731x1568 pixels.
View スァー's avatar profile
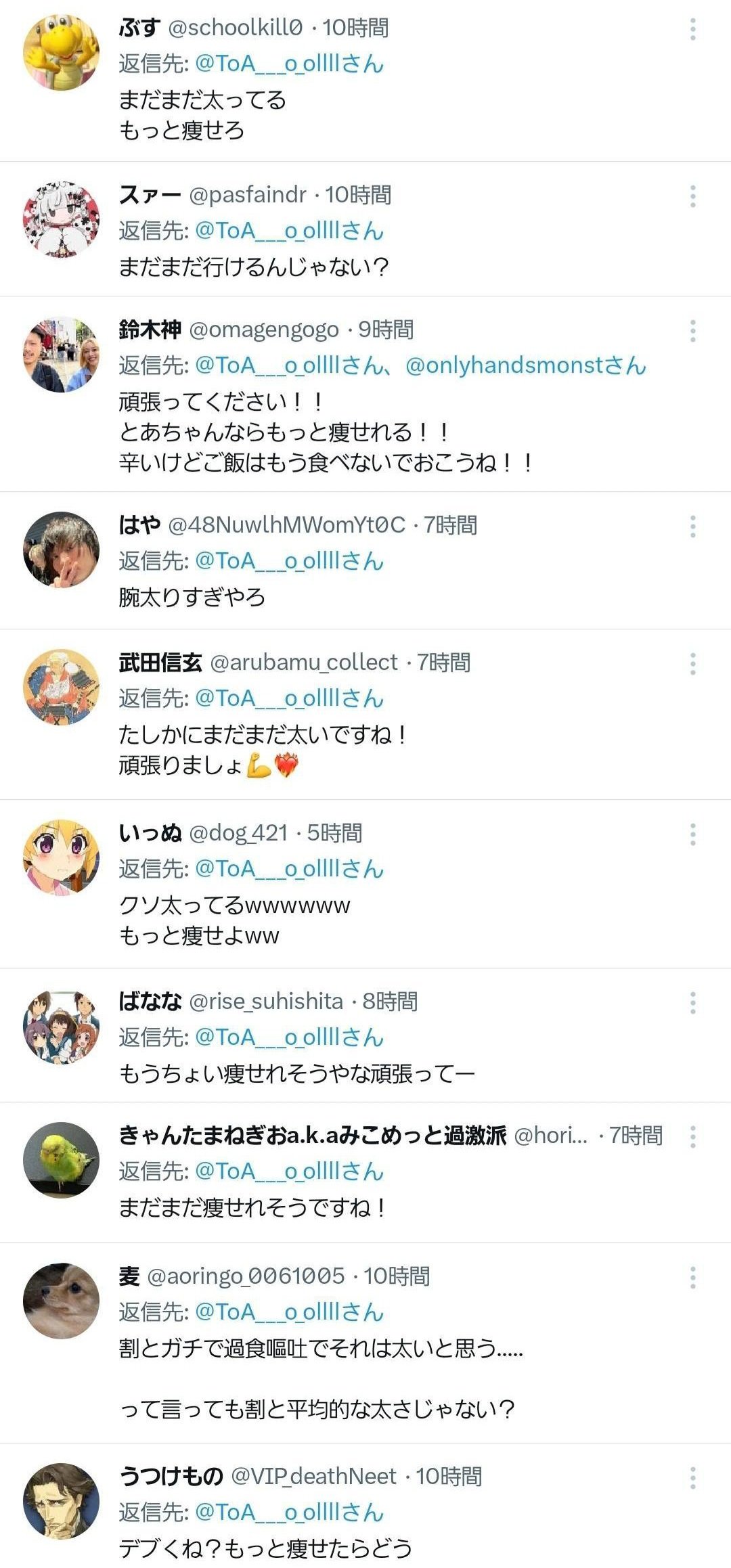[x=61, y=219]
